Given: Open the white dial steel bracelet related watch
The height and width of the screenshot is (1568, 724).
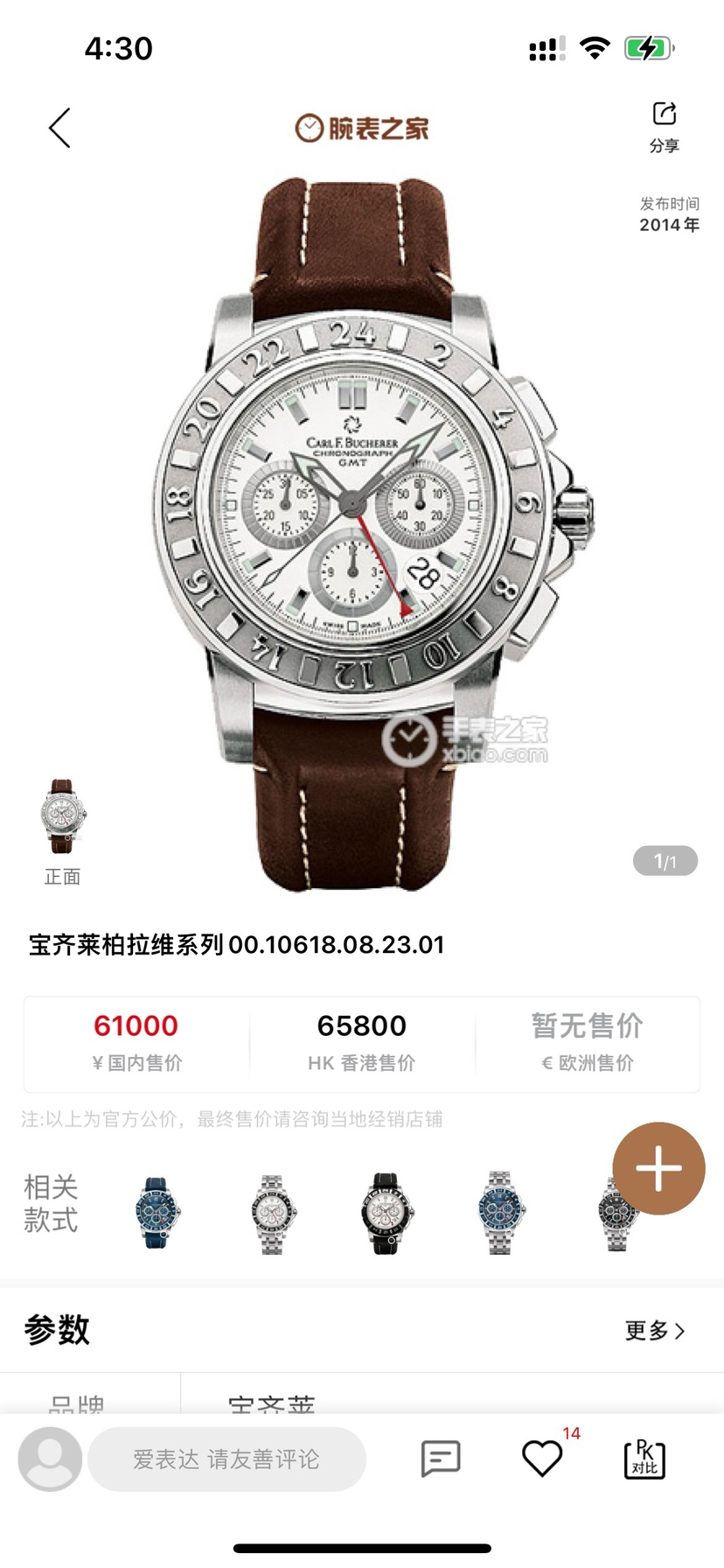Looking at the screenshot, I should click(272, 1213).
